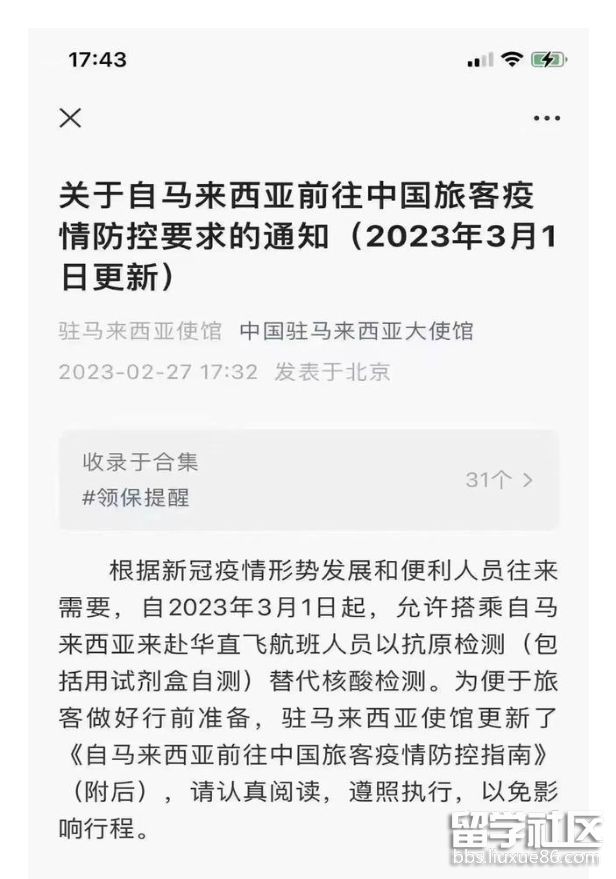The height and width of the screenshot is (879, 616).
Task: Close the article page
Action: point(70,118)
